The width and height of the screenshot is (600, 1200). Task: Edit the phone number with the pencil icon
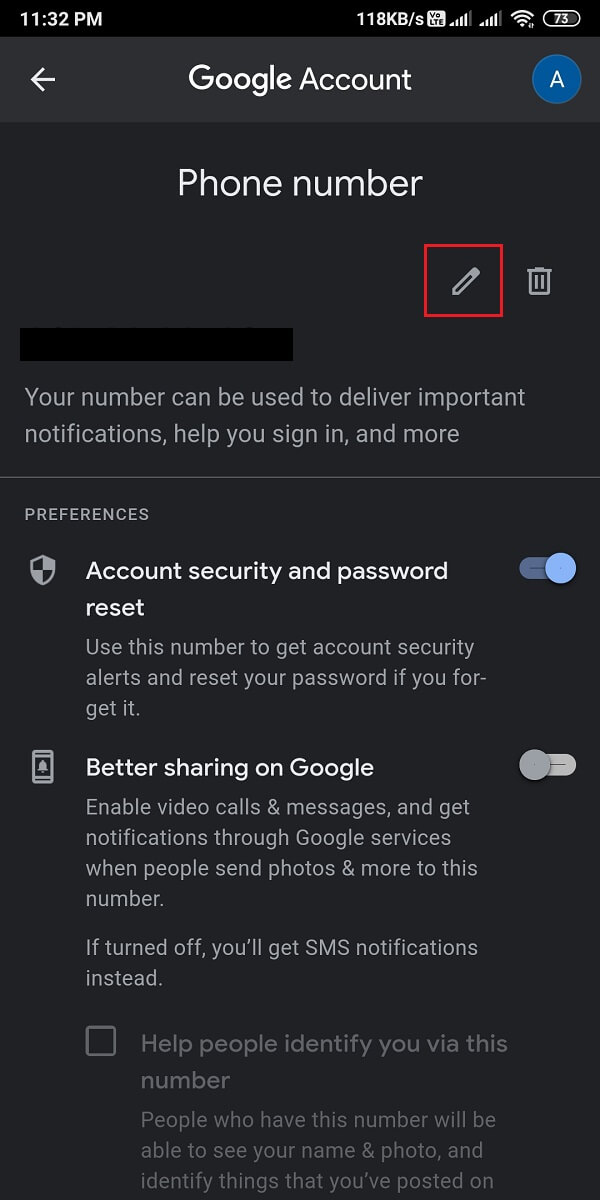(x=464, y=282)
